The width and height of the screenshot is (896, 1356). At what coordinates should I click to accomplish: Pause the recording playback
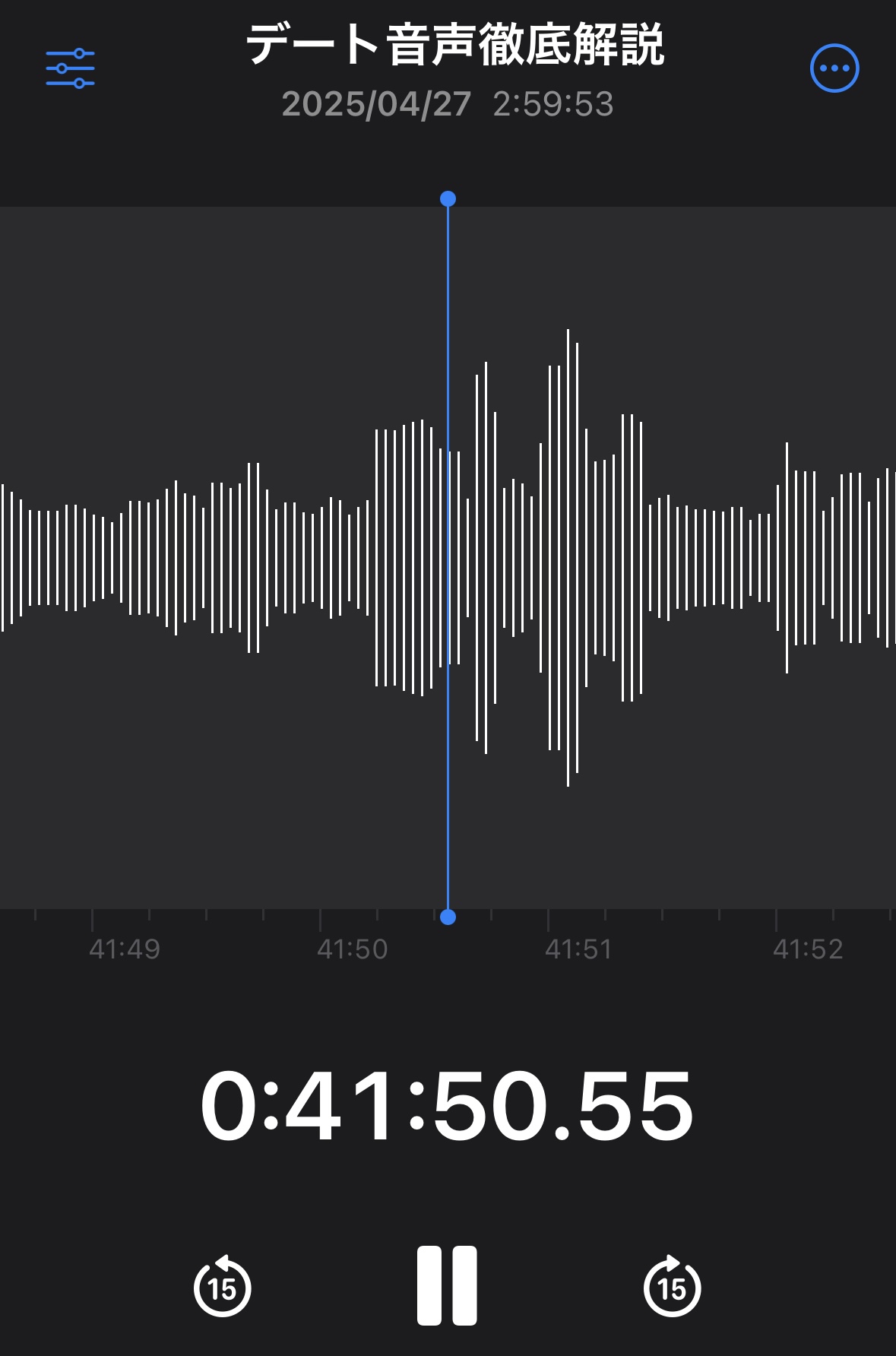447,1286
